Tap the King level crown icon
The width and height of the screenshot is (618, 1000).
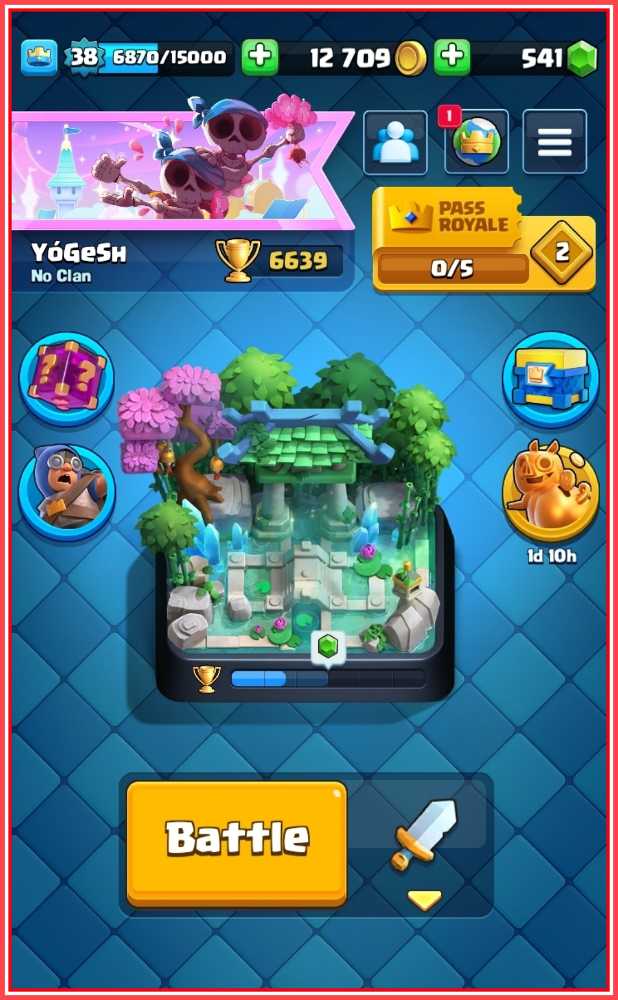click(40, 58)
